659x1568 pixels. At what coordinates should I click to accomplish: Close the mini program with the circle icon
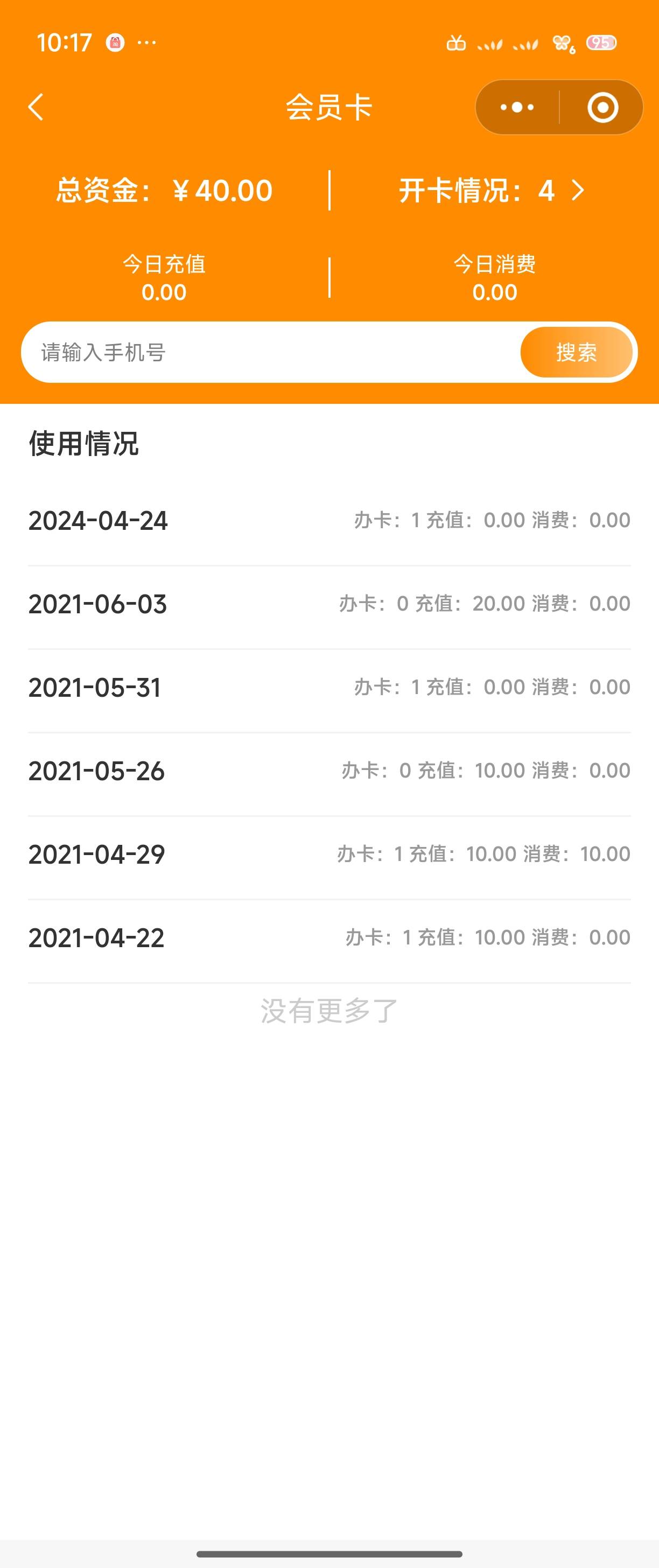click(x=602, y=108)
